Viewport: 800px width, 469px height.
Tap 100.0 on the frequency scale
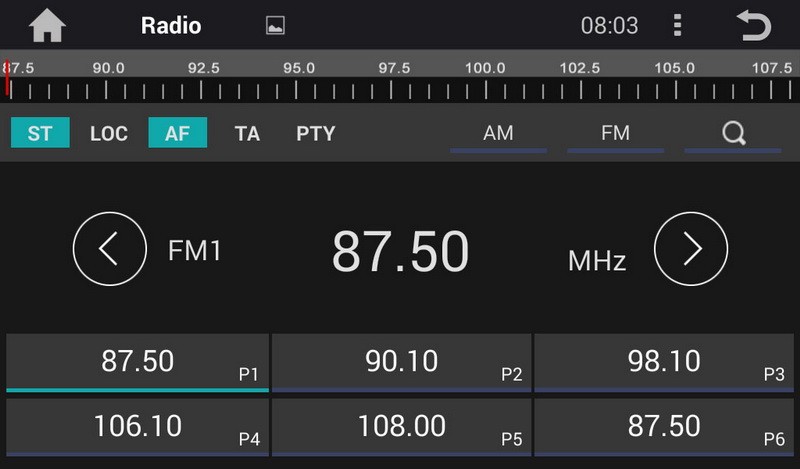tap(485, 80)
